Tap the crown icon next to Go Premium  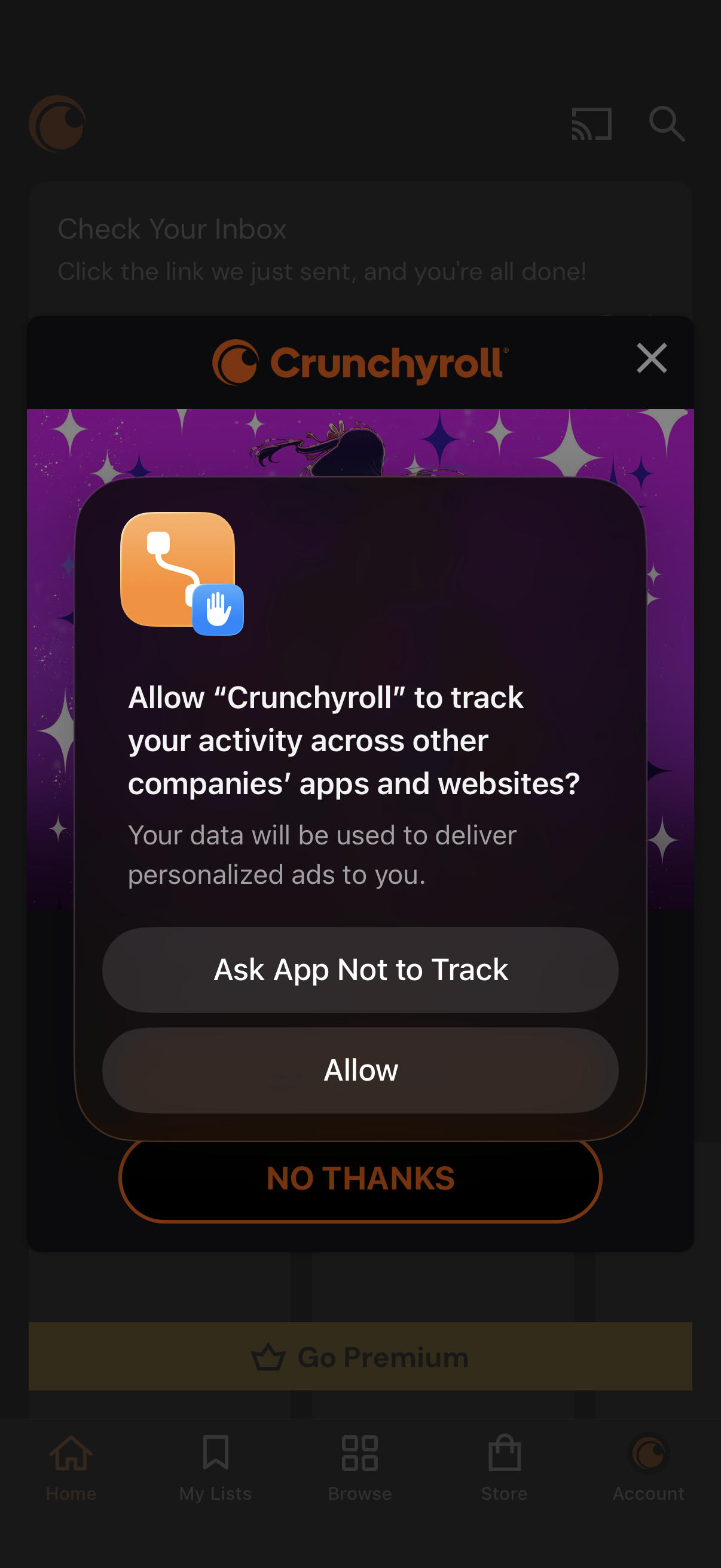tap(270, 1356)
